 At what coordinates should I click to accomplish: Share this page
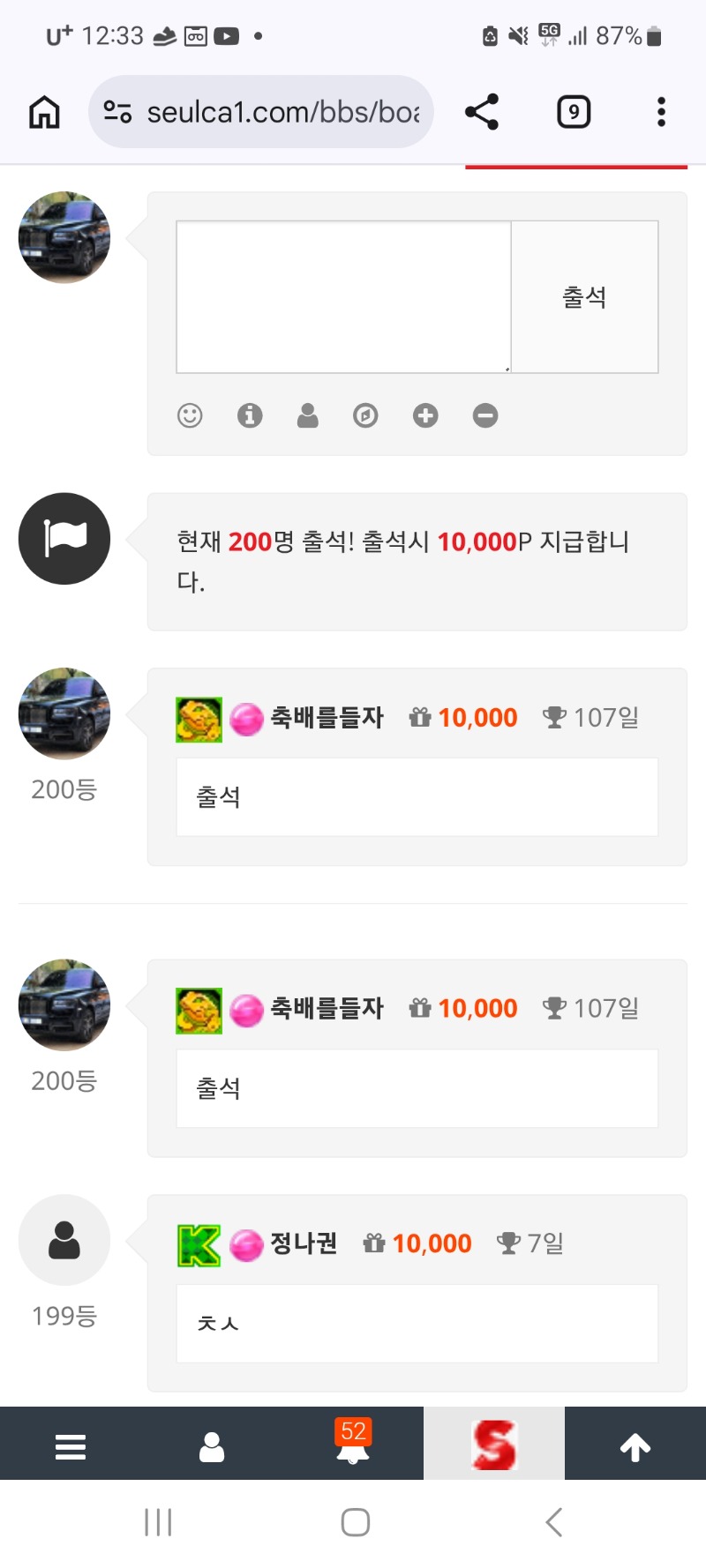482,112
